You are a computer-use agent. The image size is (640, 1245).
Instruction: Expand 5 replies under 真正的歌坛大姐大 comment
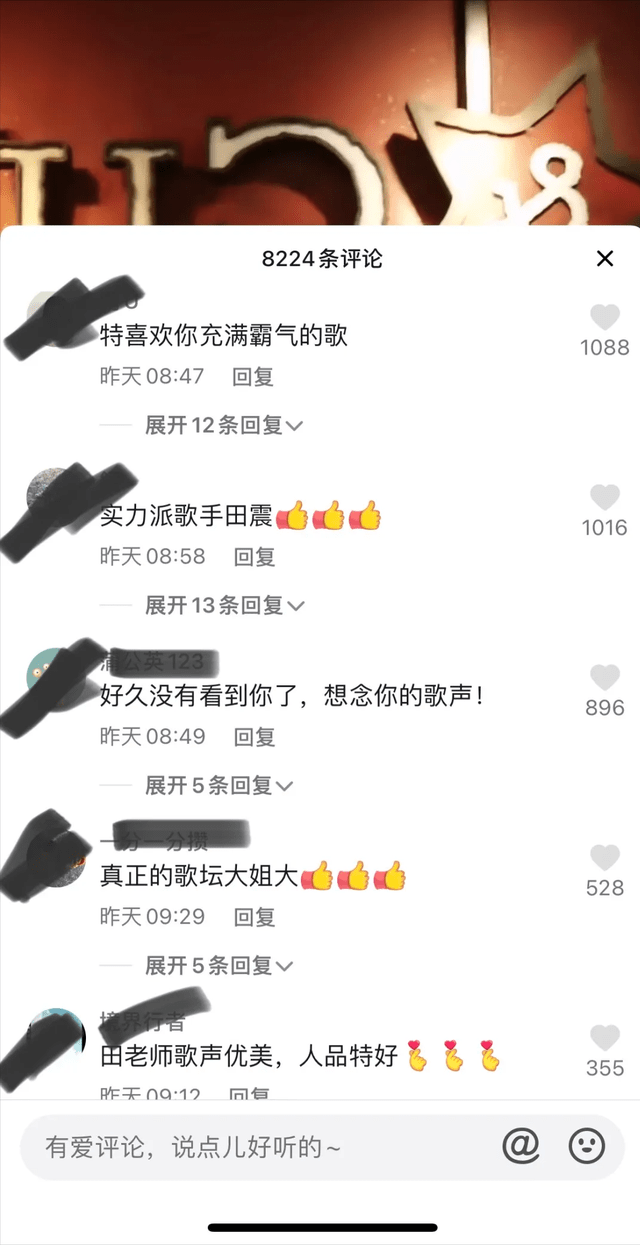[x=219, y=965]
